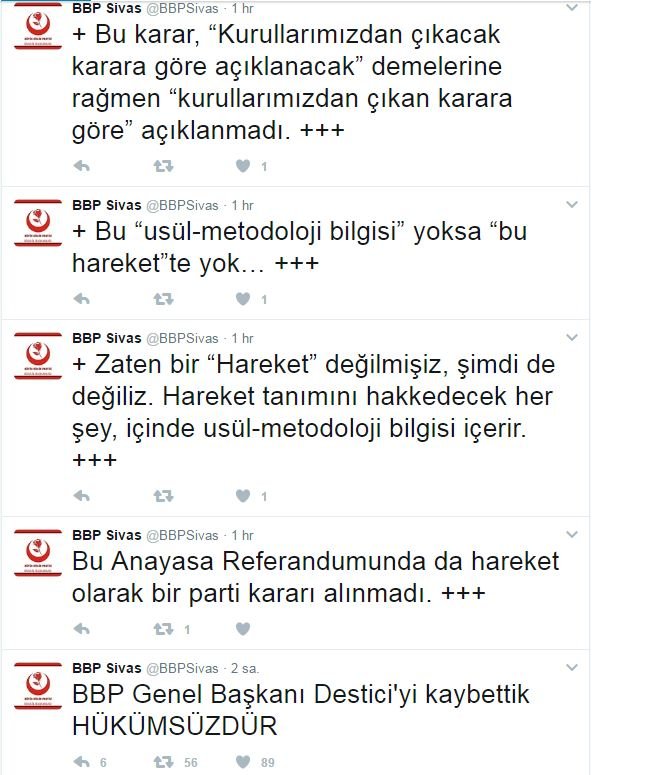Open more options on the "Anayasa Referandumunda" tweet

[x=572, y=535]
